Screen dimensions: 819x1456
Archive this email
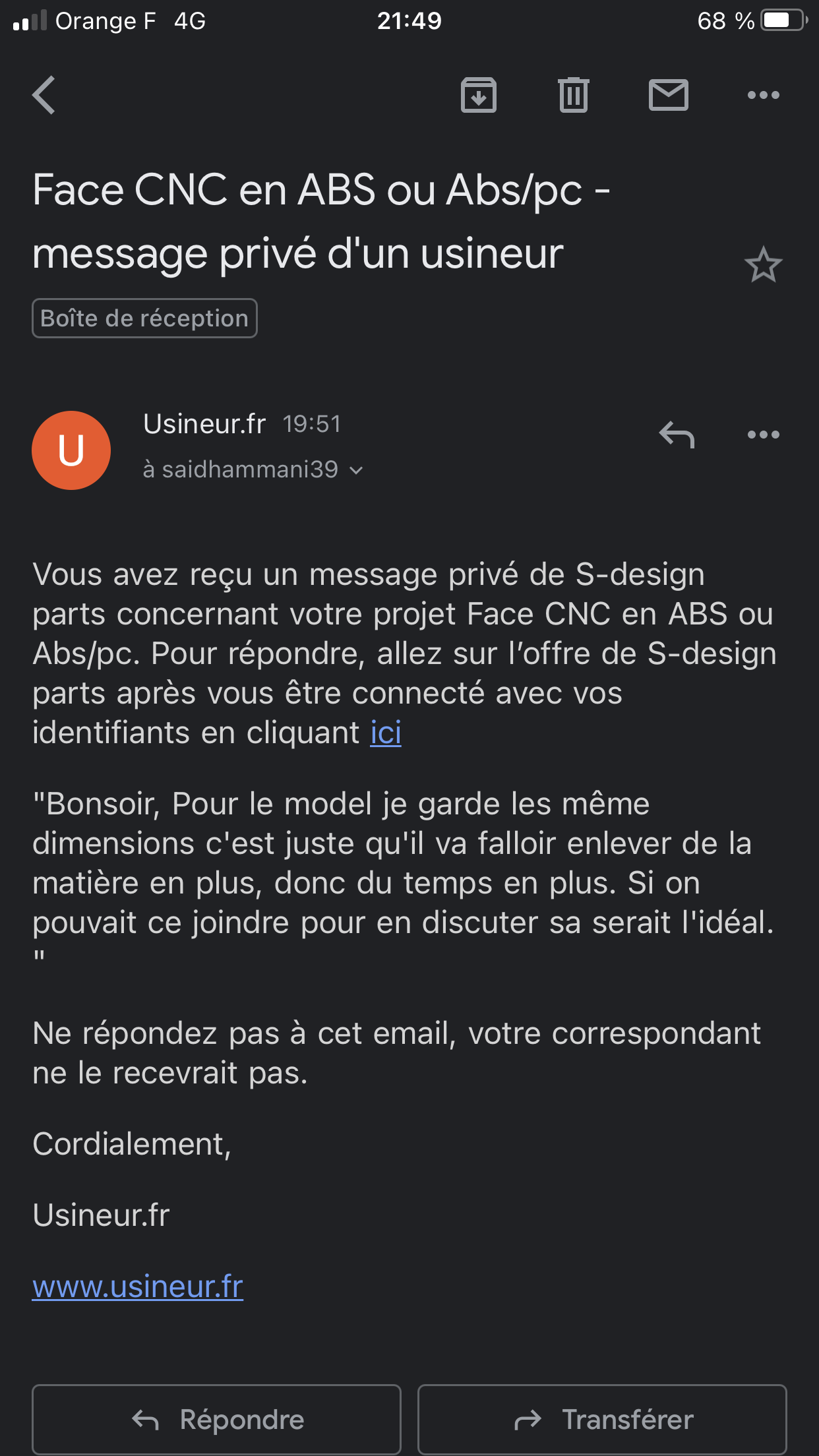coord(478,95)
